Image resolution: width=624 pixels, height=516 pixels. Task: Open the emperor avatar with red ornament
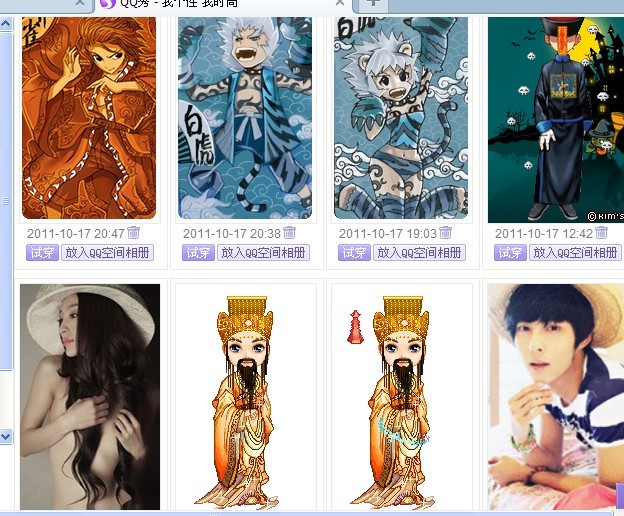point(401,400)
